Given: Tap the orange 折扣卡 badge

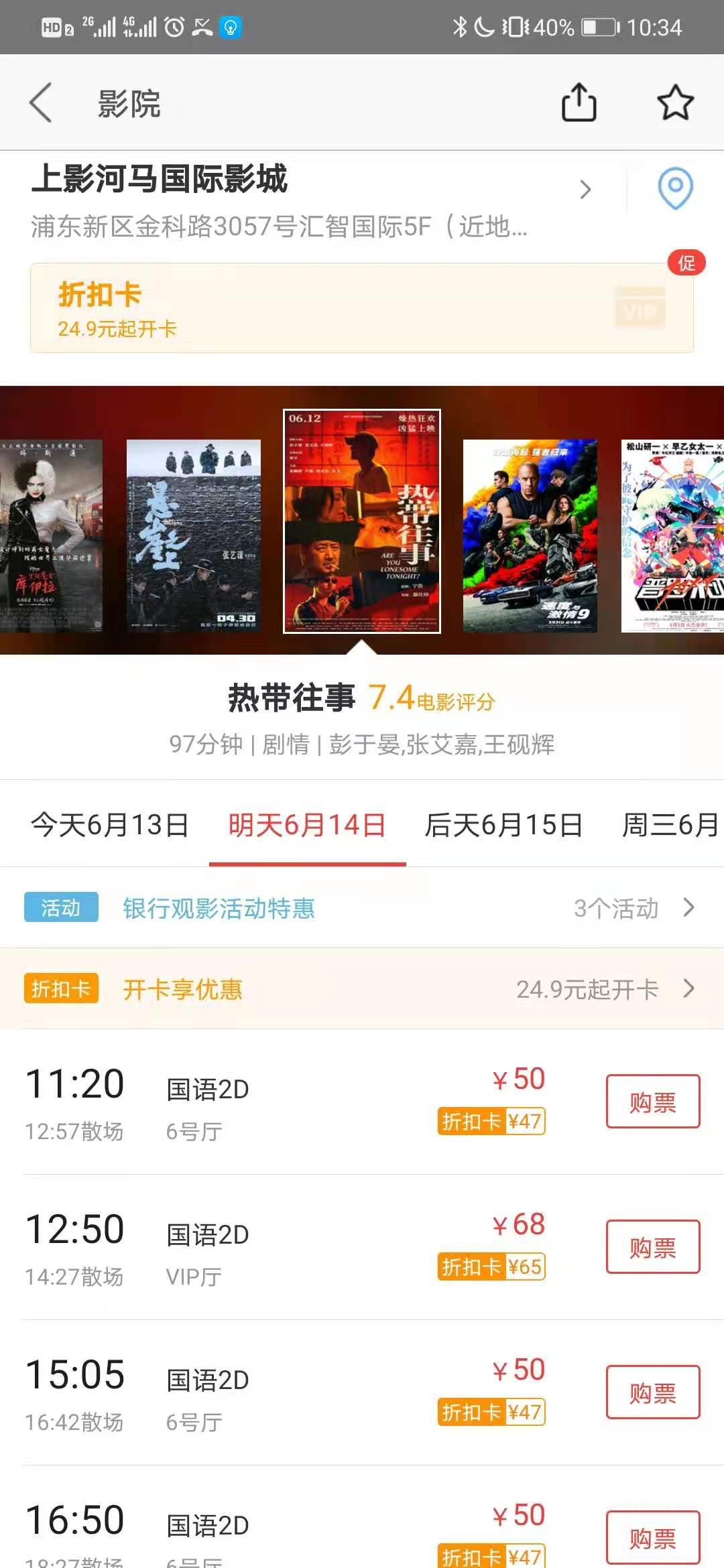Looking at the screenshot, I should tap(60, 988).
